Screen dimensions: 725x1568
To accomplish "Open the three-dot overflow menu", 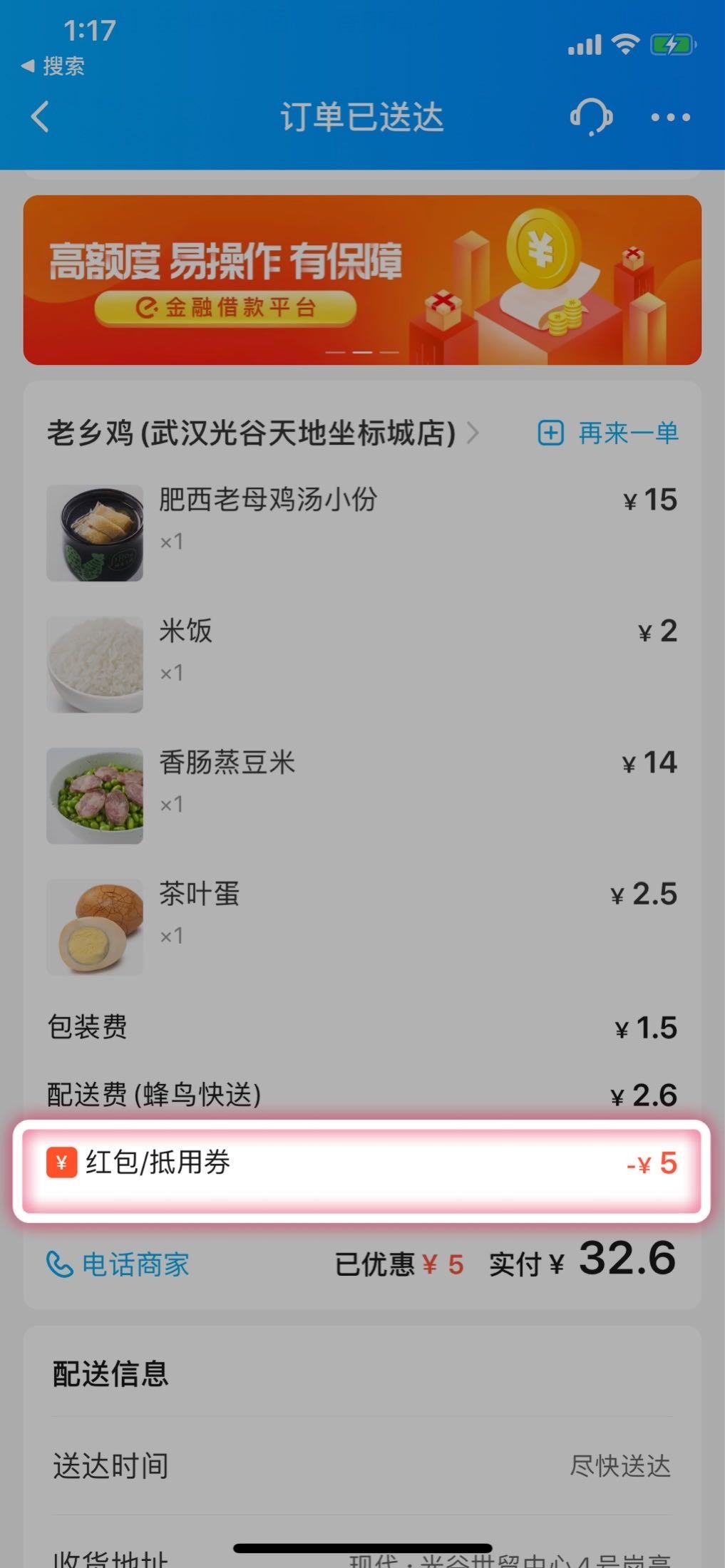I will click(x=670, y=118).
